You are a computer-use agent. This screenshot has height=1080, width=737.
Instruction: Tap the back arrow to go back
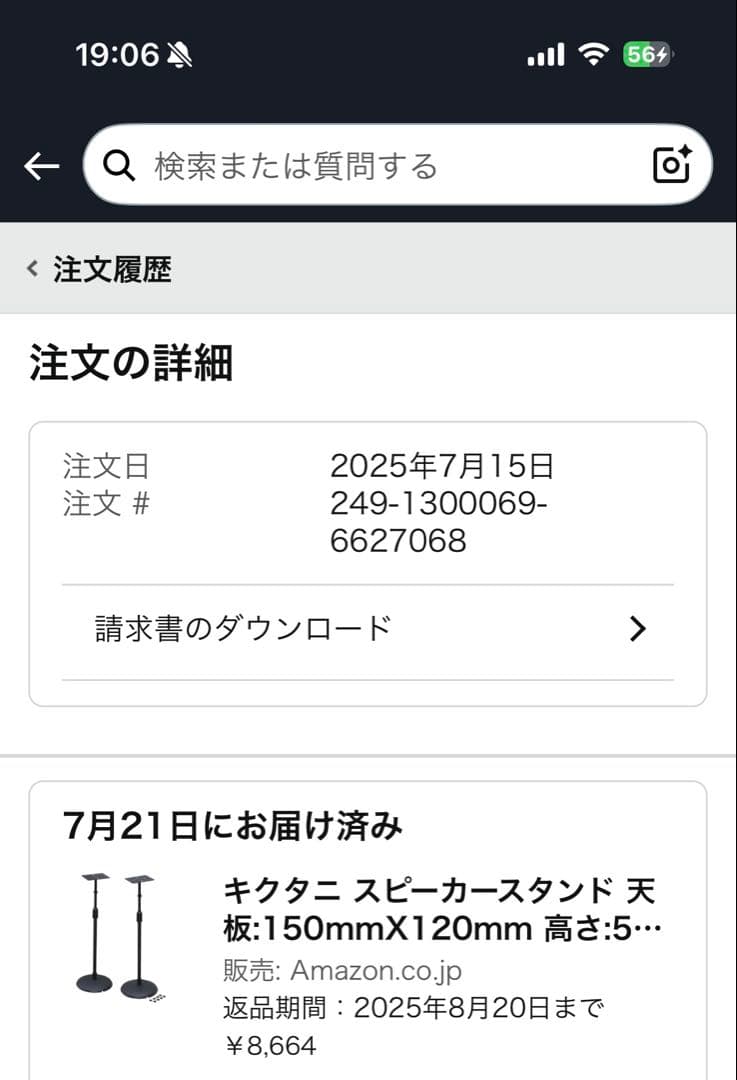coord(40,165)
